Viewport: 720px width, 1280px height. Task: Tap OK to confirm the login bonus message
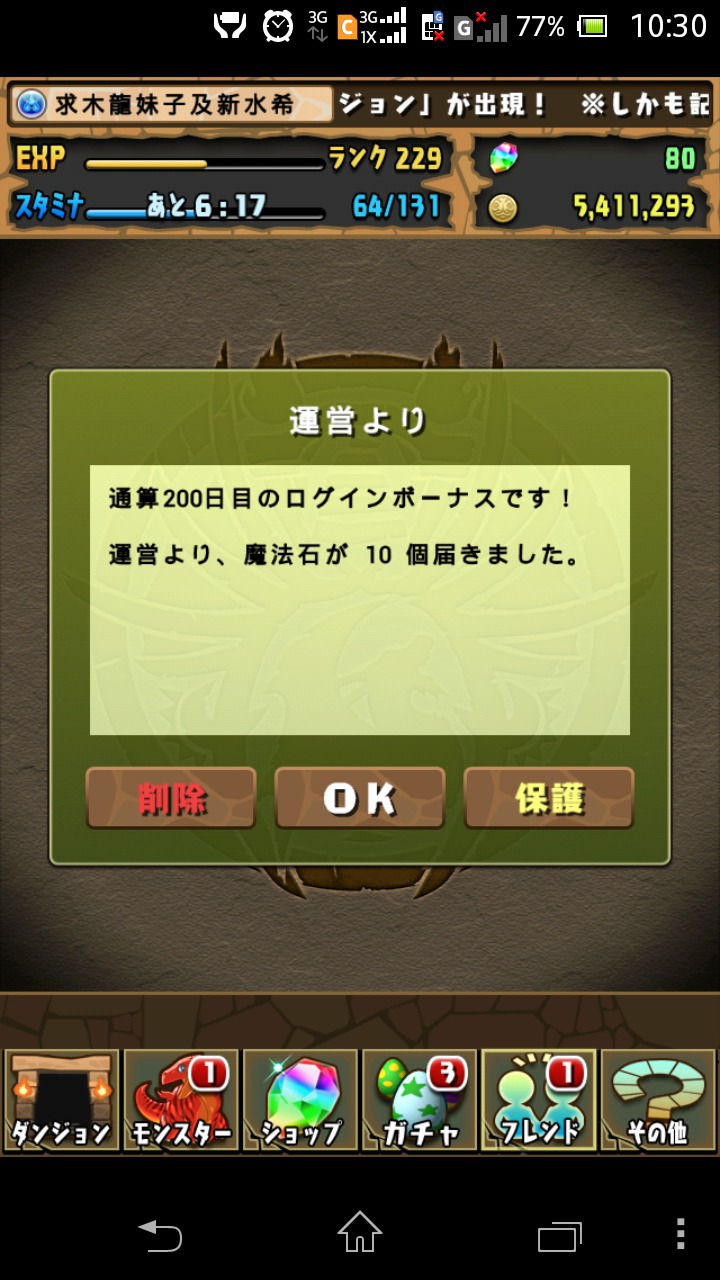[360, 798]
